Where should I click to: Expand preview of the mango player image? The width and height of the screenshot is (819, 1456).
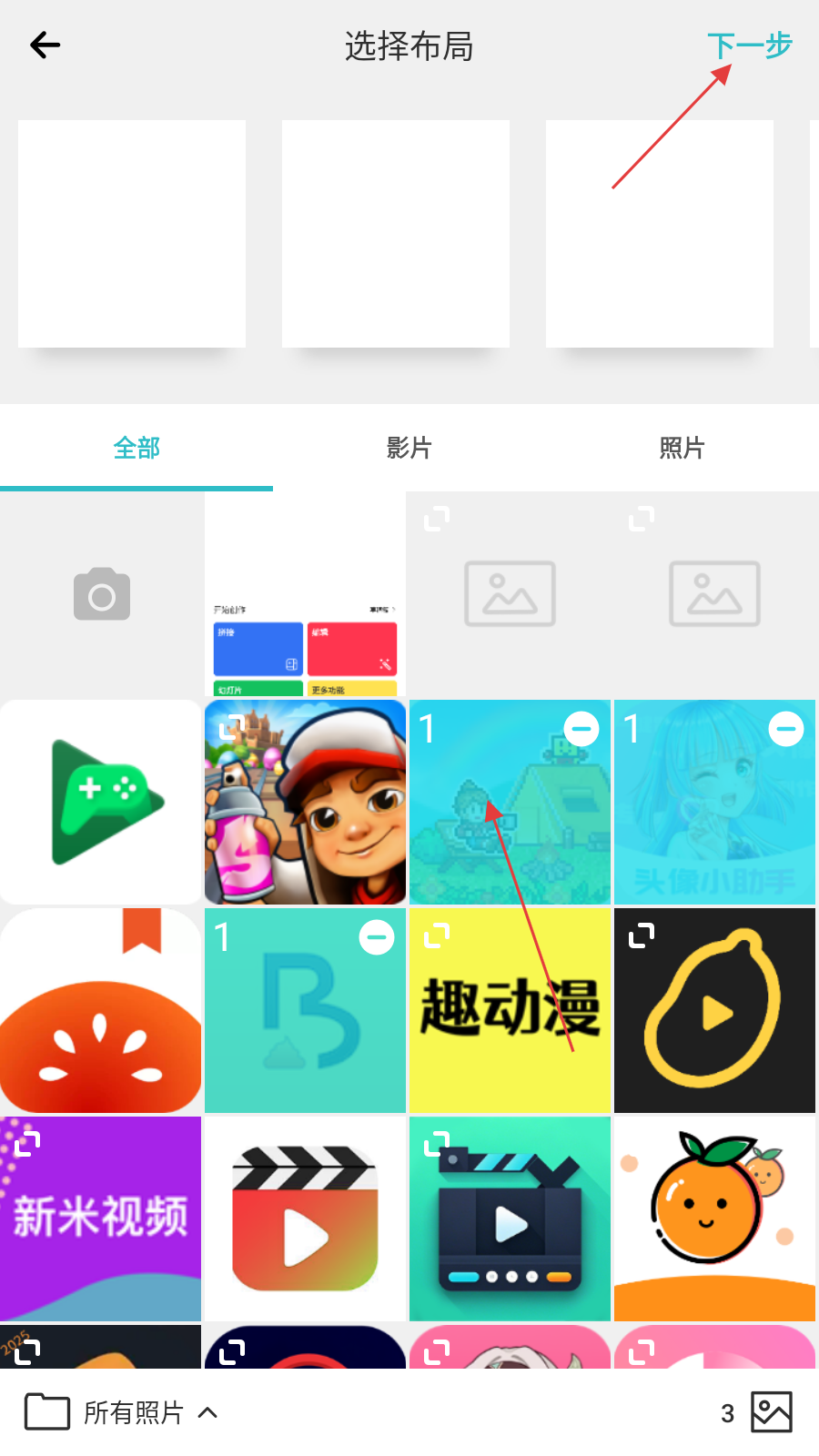(x=642, y=935)
